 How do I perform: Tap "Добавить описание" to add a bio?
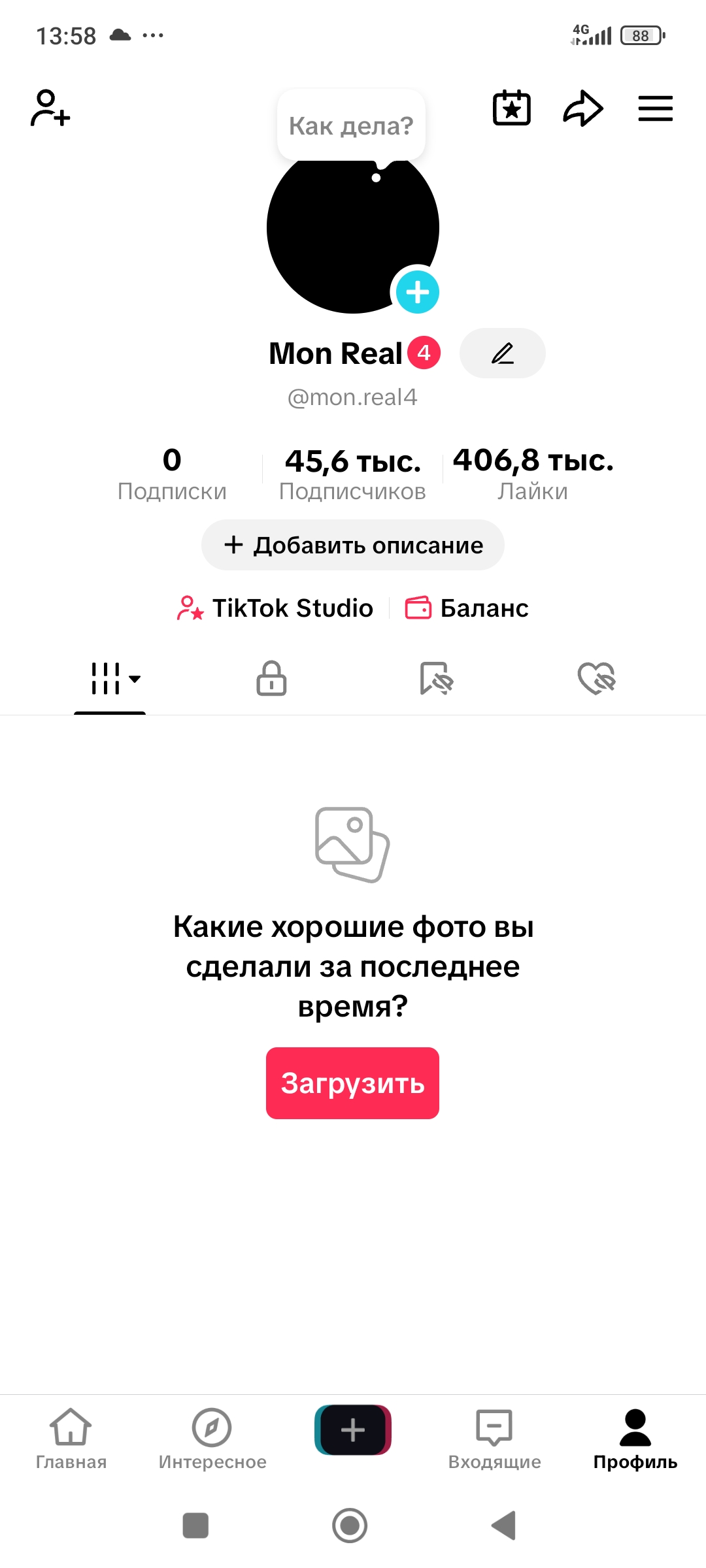pyautogui.click(x=353, y=545)
